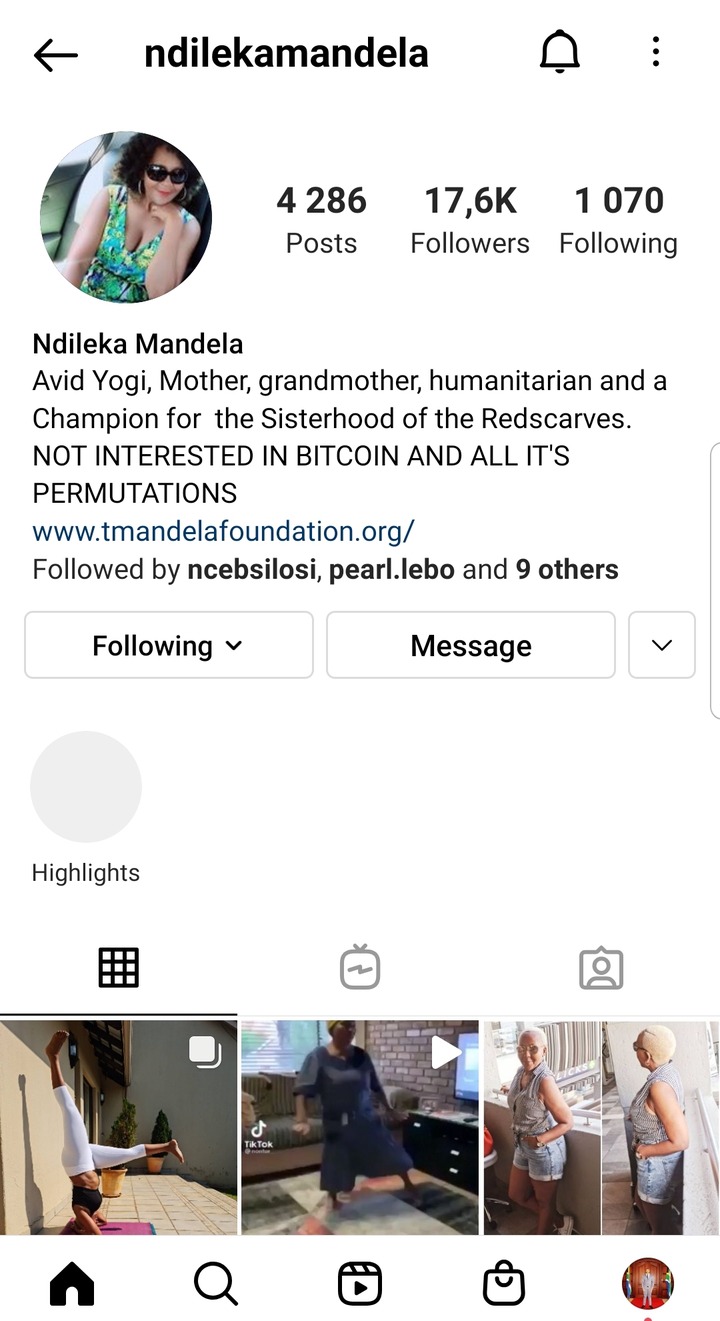Expand suggested accounts chevron button
The width and height of the screenshot is (720, 1321).
(x=662, y=645)
